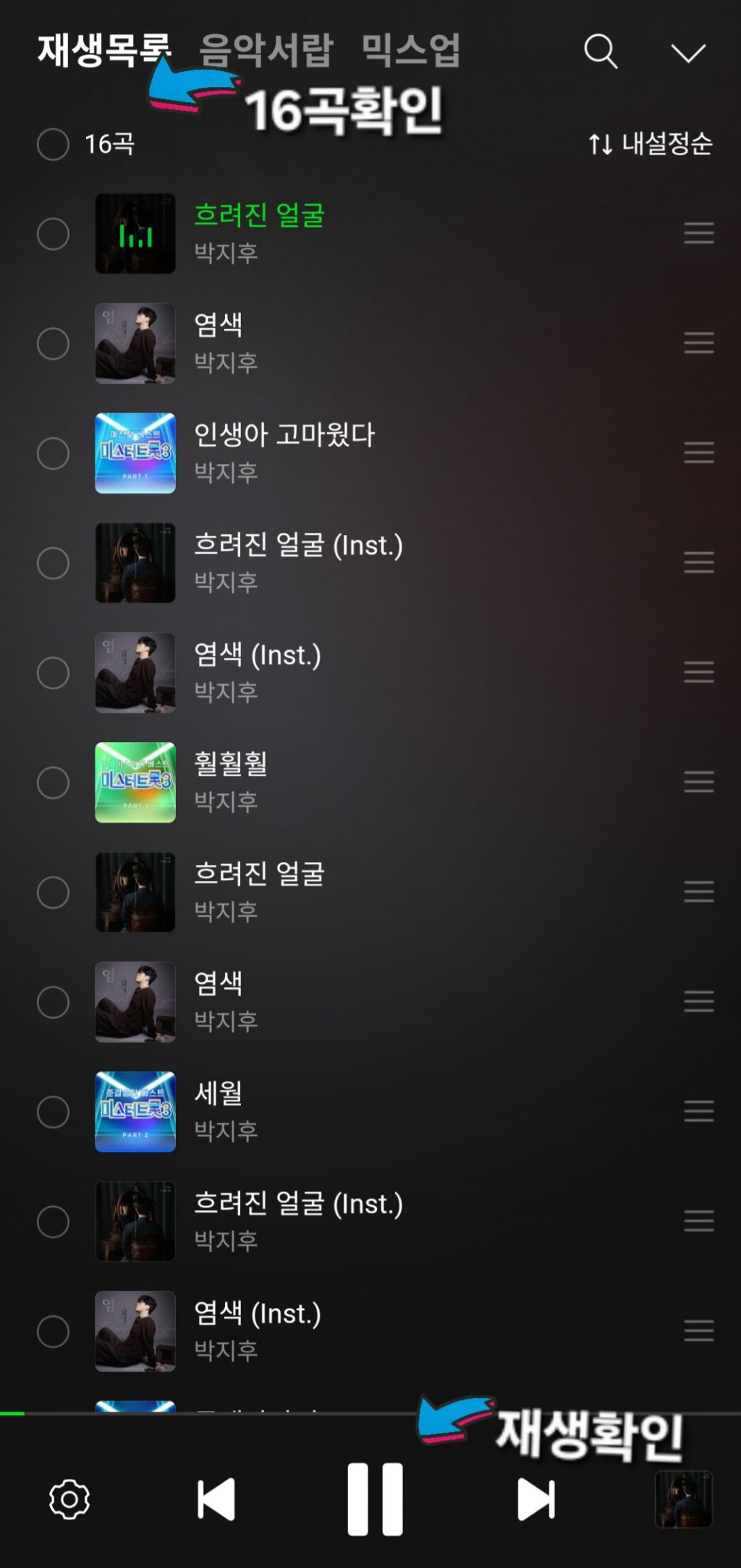Select all 16곡 with the checkbox
This screenshot has height=1568, width=741.
click(53, 144)
